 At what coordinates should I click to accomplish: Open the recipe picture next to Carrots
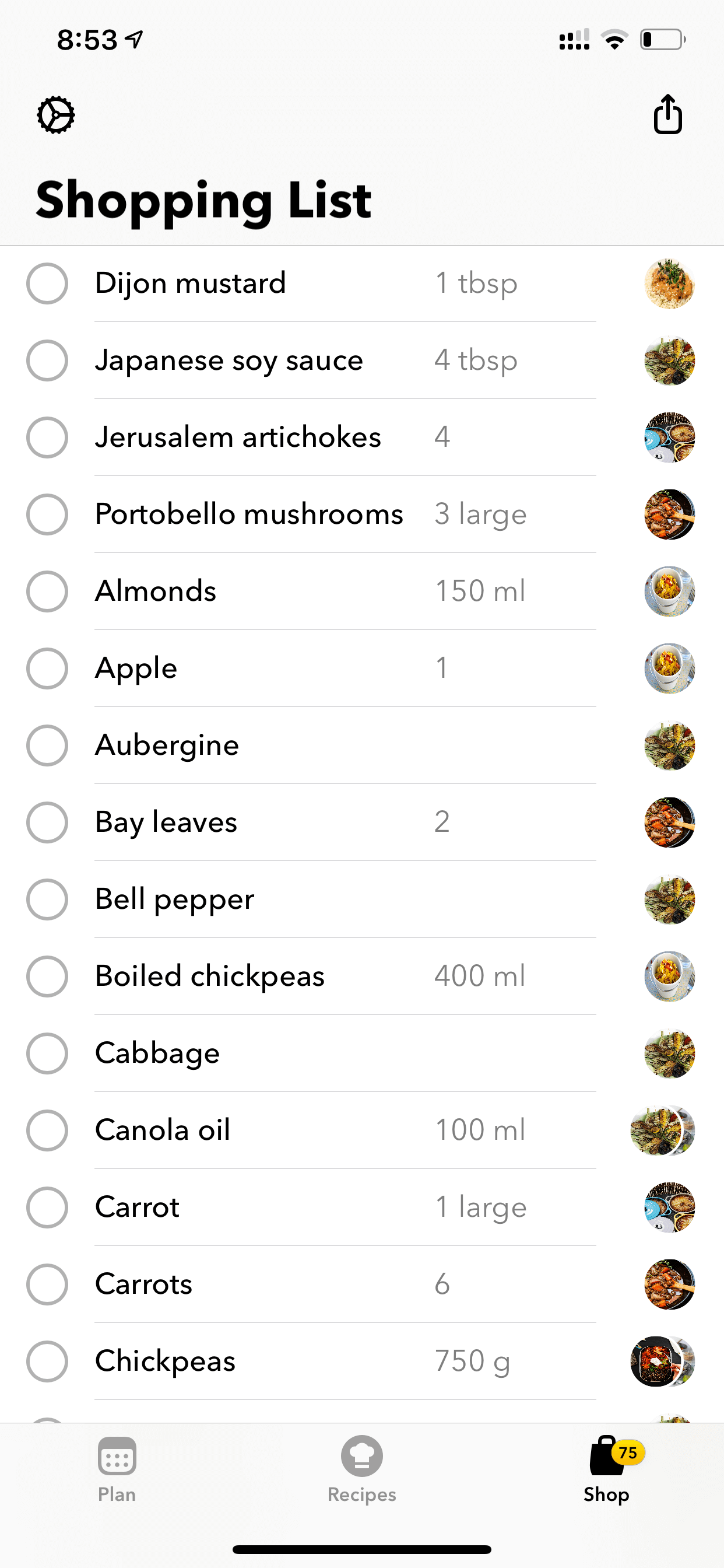point(669,1284)
